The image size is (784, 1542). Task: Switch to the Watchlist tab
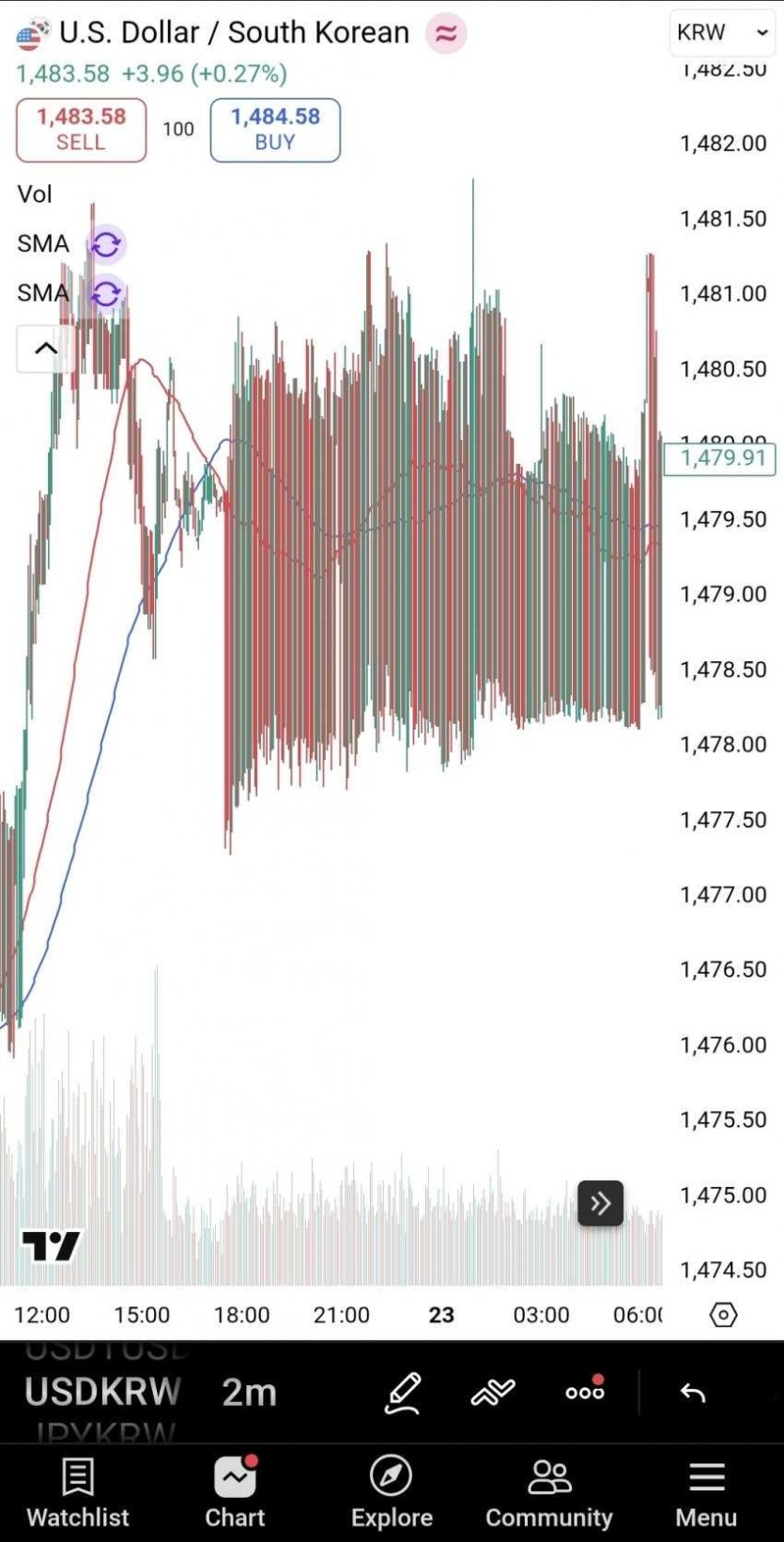pyautogui.click(x=78, y=1493)
